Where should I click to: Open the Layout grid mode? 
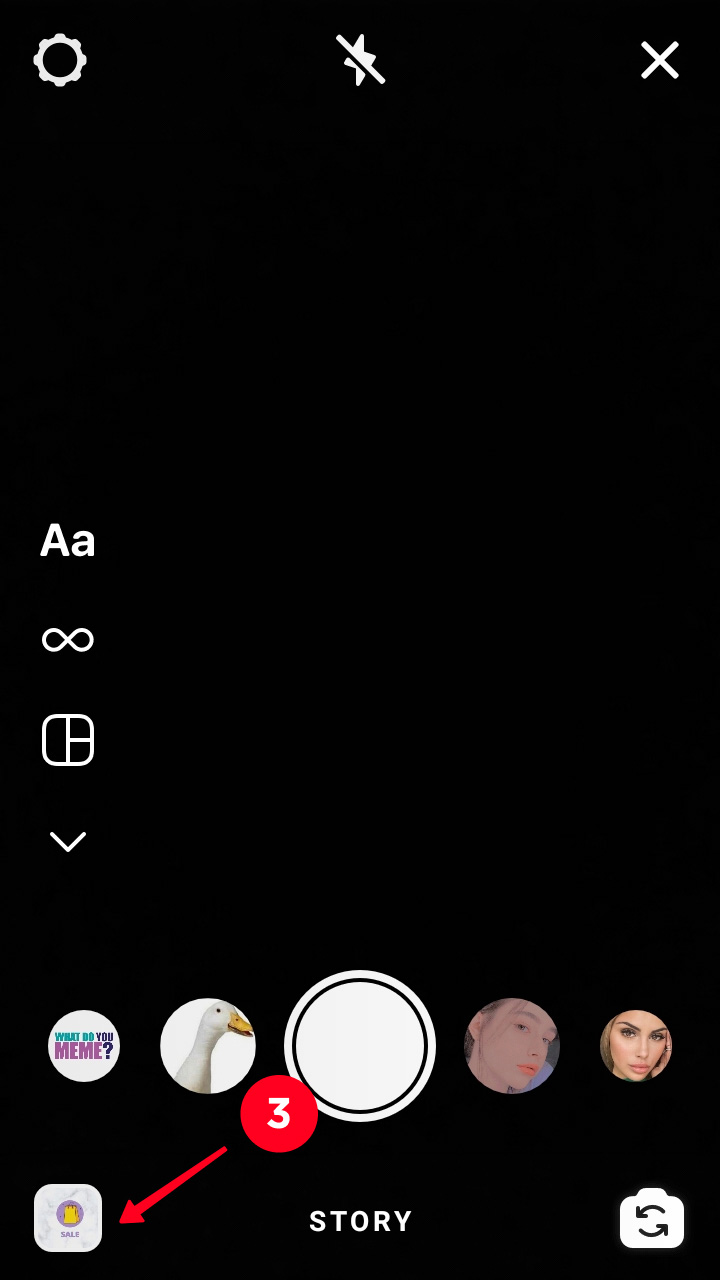(x=68, y=740)
